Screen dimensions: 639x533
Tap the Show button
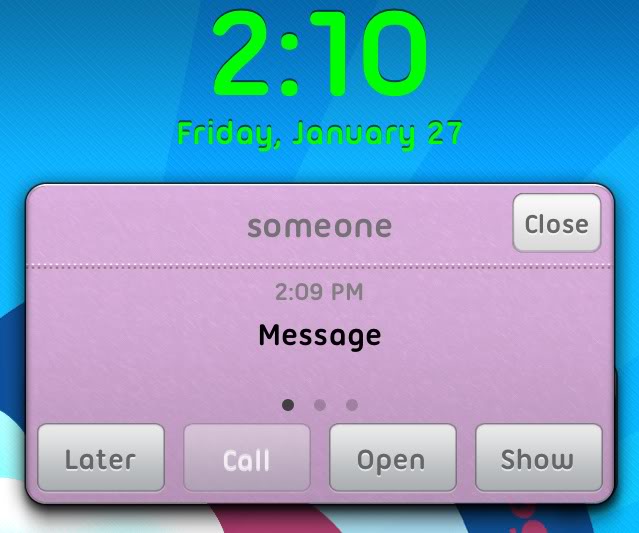[x=538, y=459]
